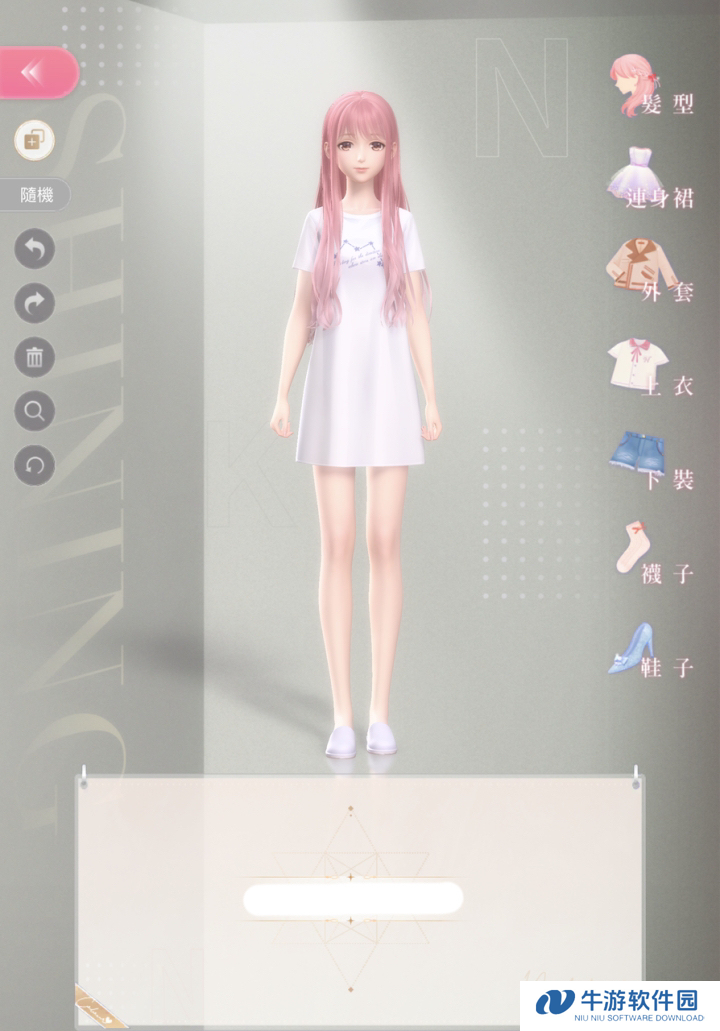Tap the pink back arrow button
This screenshot has height=1031, width=720.
[x=36, y=72]
